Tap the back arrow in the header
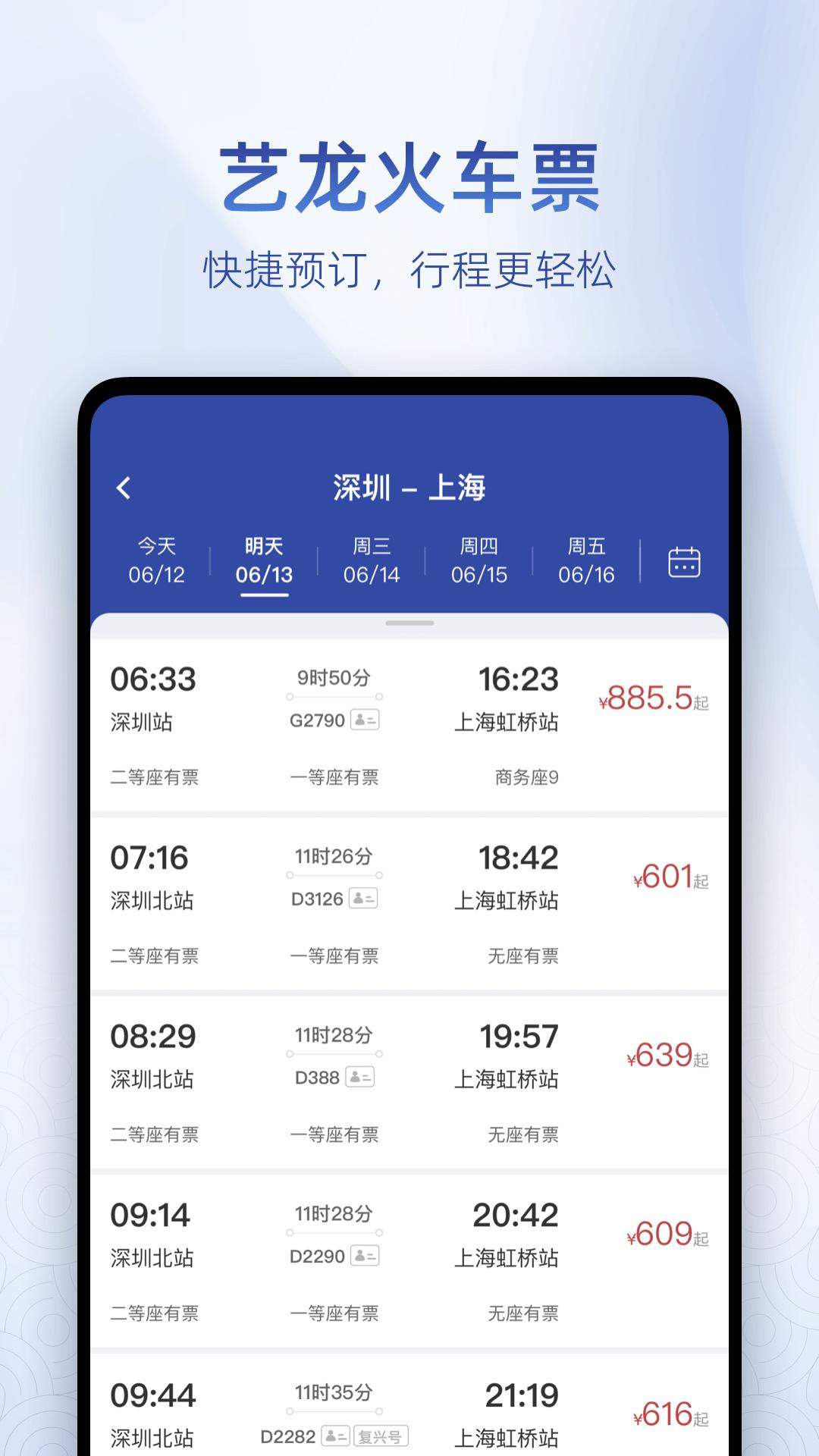This screenshot has width=819, height=1456. (124, 488)
